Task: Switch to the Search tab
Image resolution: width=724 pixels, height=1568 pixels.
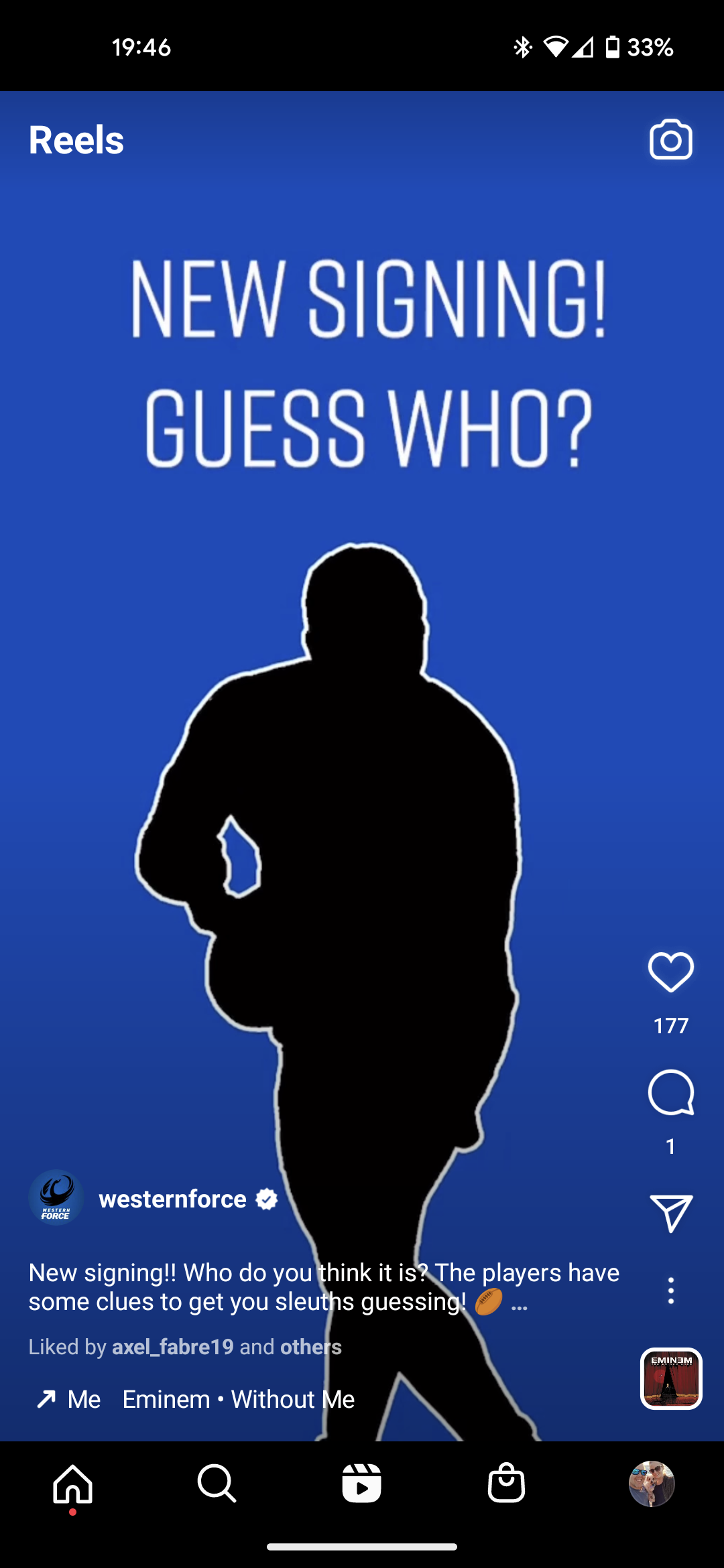Action: pos(217,1484)
